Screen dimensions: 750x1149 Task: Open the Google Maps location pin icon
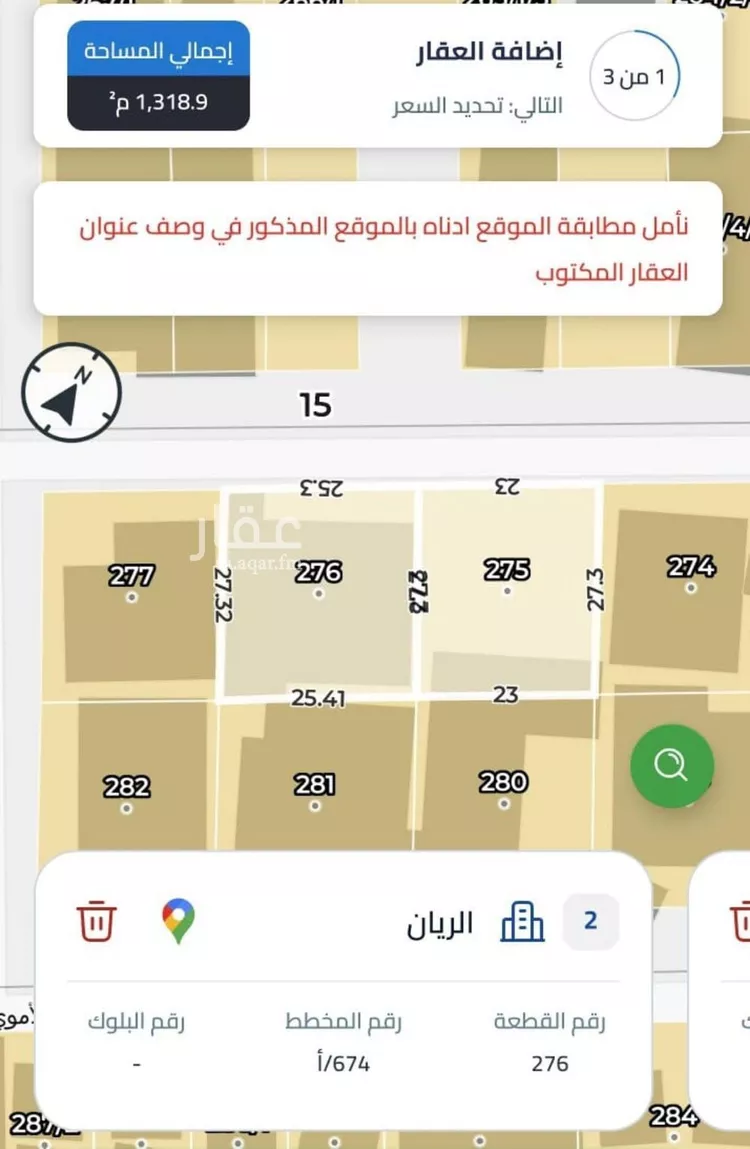[x=176, y=922]
